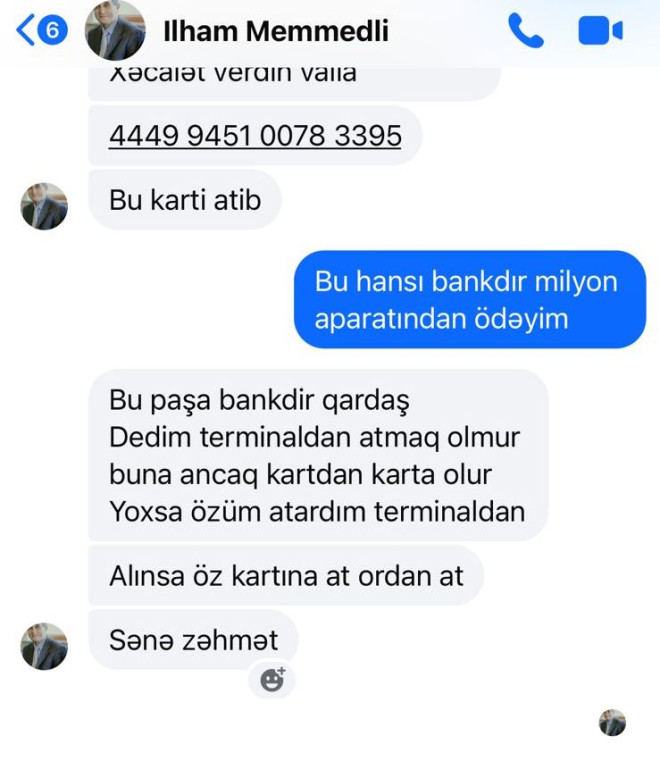The image size is (660, 761).
Task: Tap the underlined card number 4449 9451 0078 3395
Action: (x=254, y=135)
